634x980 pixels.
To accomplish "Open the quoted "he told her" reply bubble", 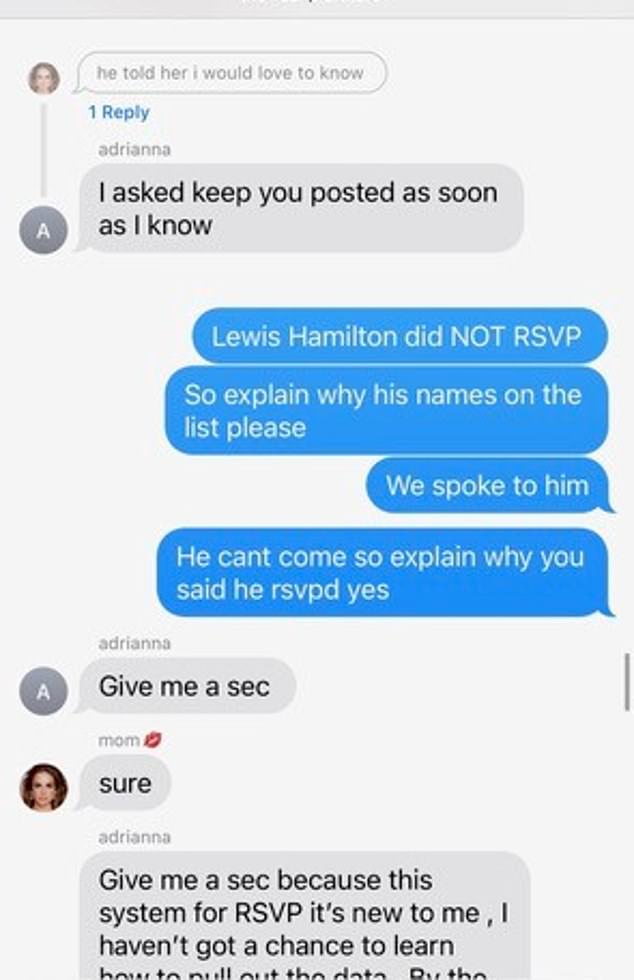I will 230,73.
